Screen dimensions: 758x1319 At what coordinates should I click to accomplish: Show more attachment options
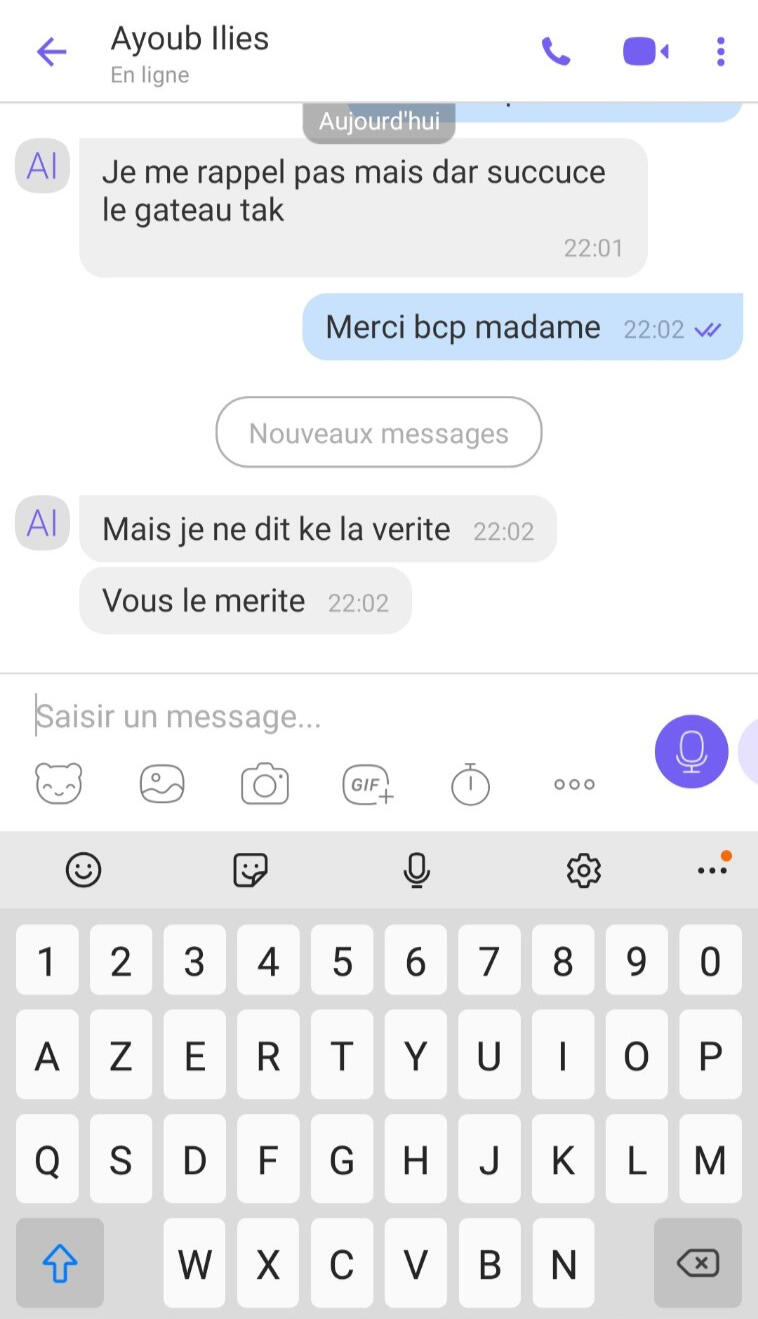(574, 784)
